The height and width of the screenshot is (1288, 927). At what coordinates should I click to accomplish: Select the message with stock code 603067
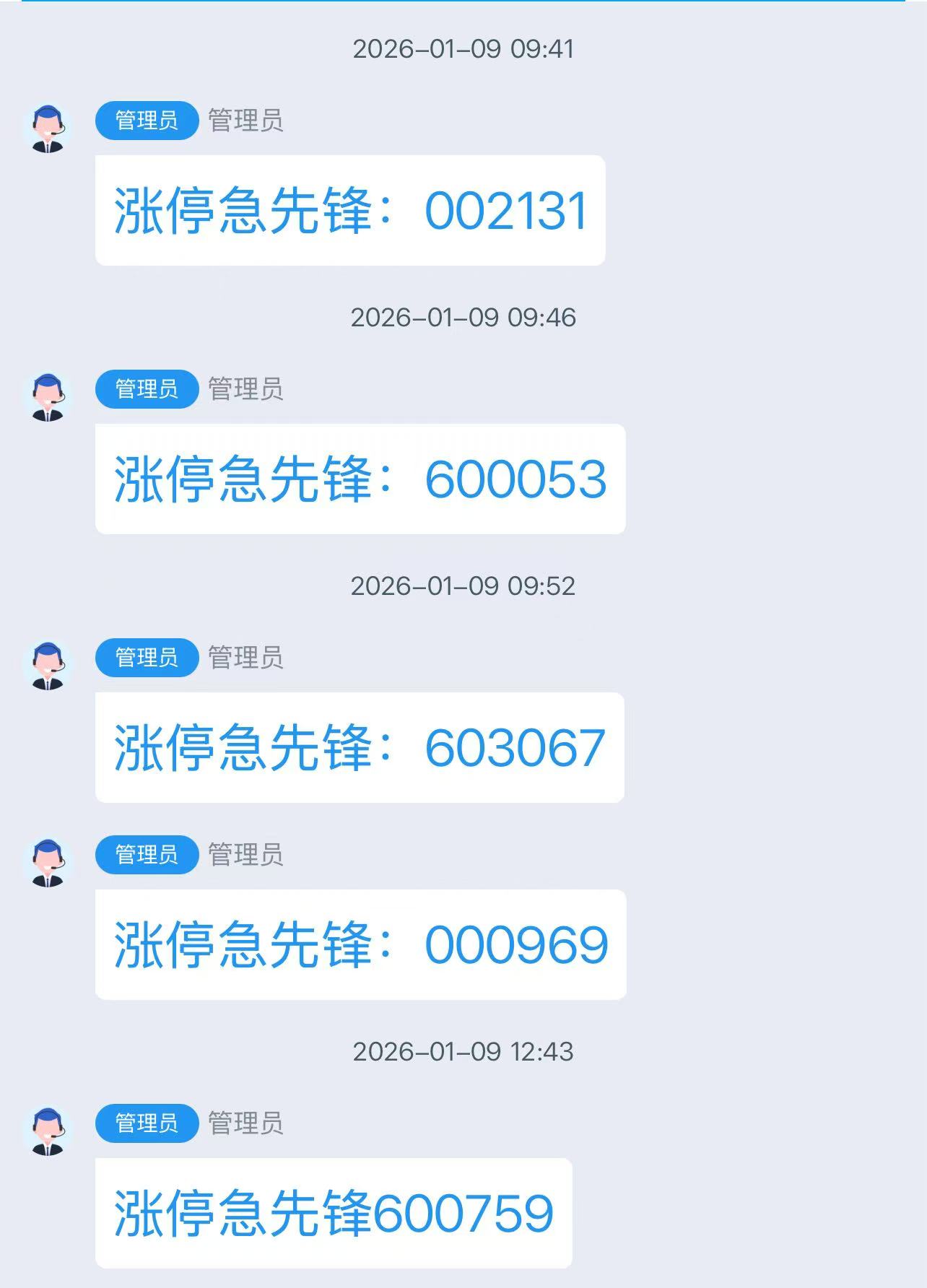click(x=360, y=748)
